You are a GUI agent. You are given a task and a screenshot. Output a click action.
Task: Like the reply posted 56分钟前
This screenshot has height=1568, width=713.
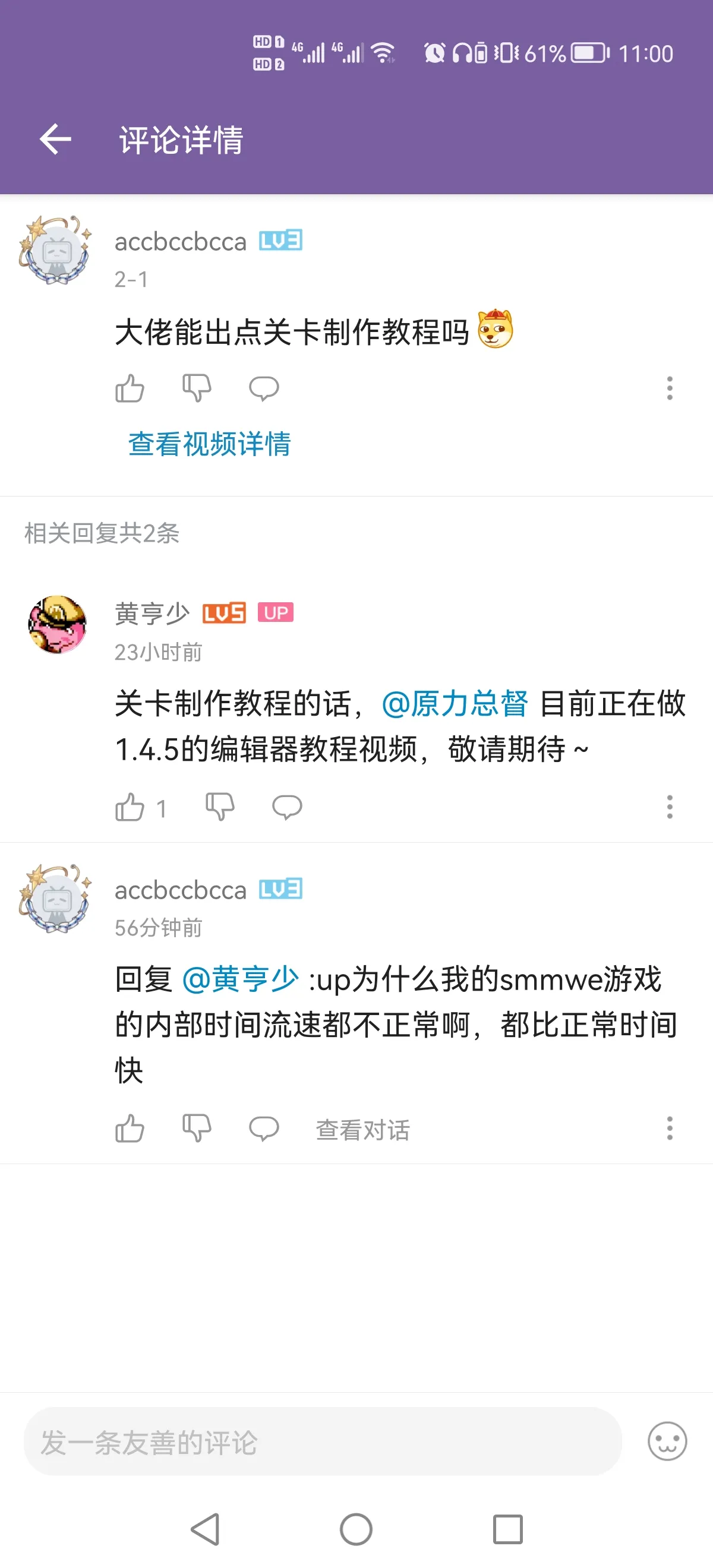pyautogui.click(x=130, y=1128)
